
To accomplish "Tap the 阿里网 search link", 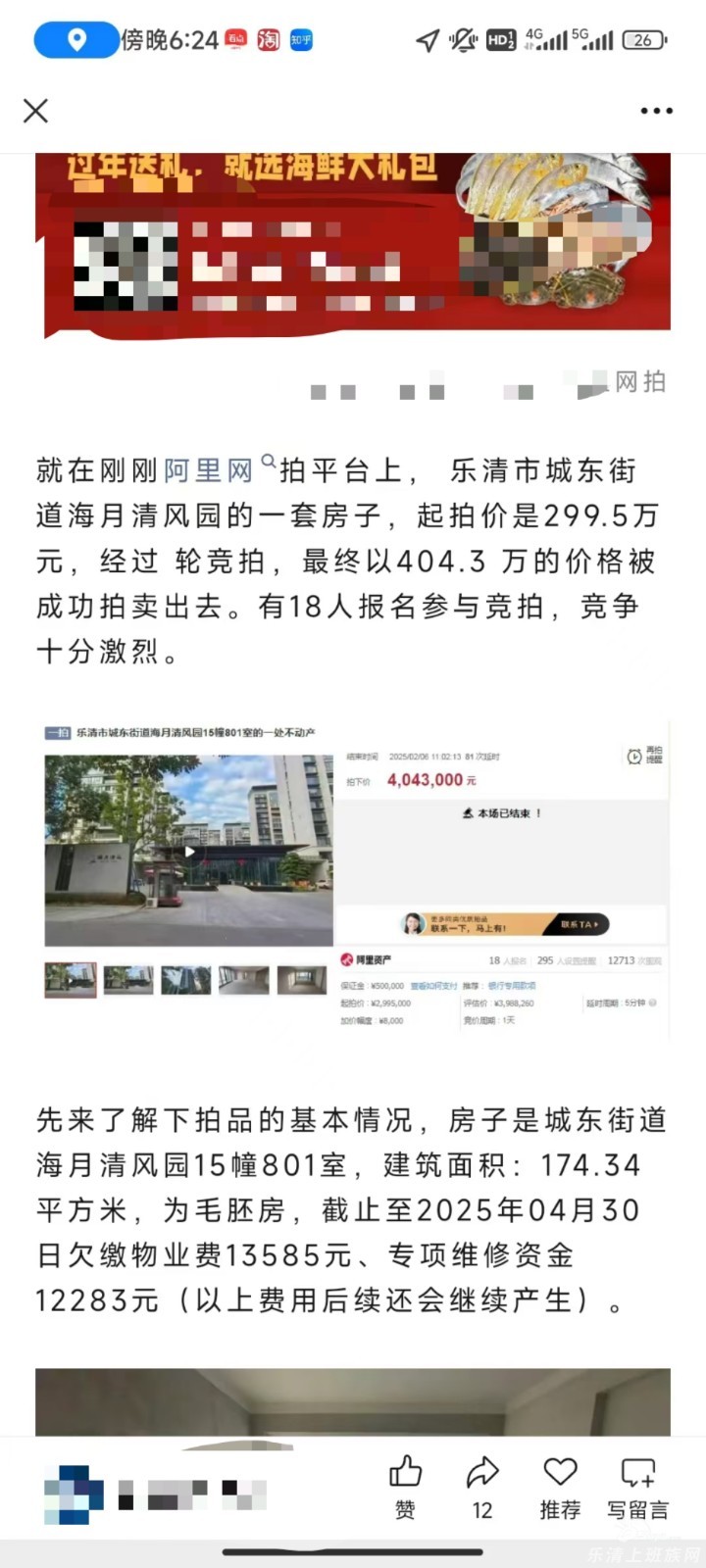I will [209, 470].
